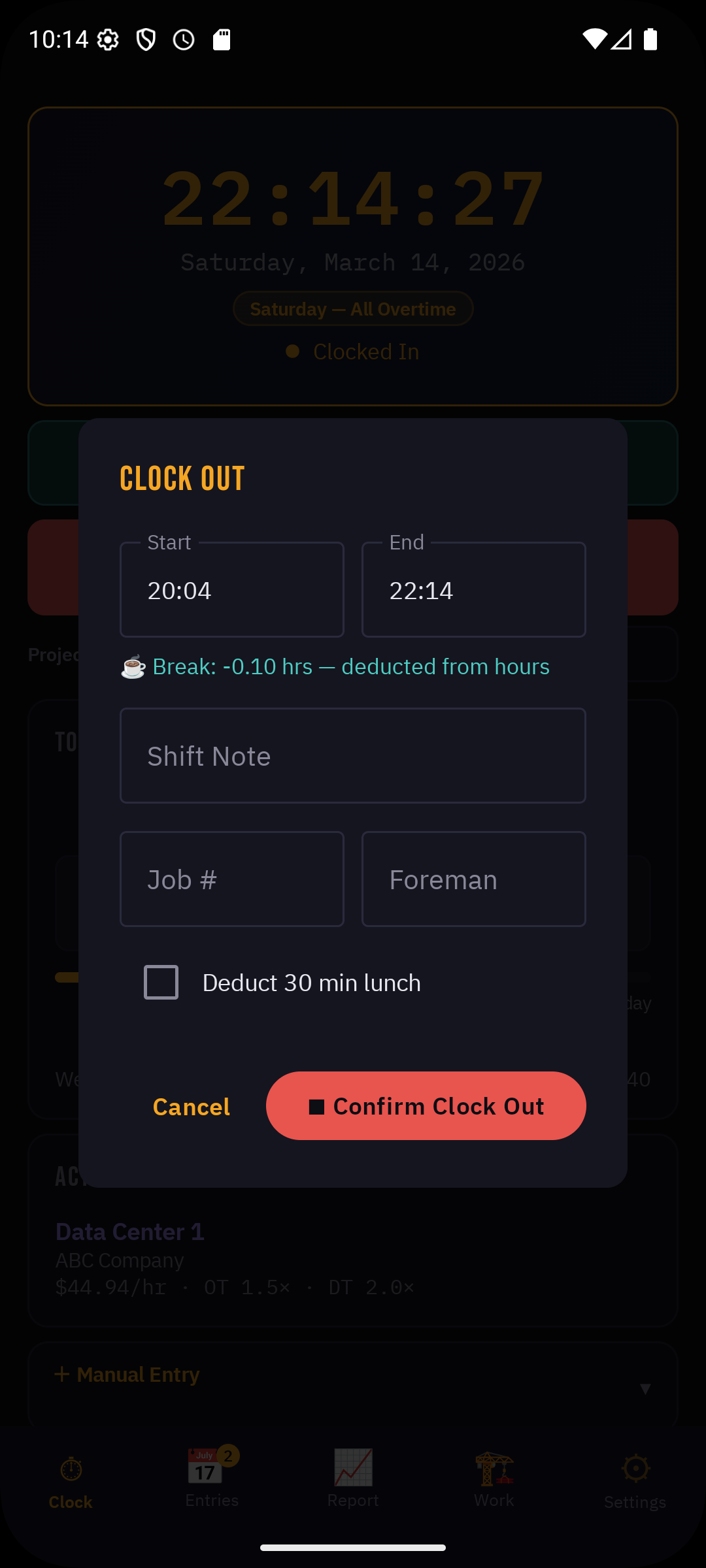Open the Settings gear icon in bottom navigation
Viewport: 706px width, 1568px height.
635,1467
